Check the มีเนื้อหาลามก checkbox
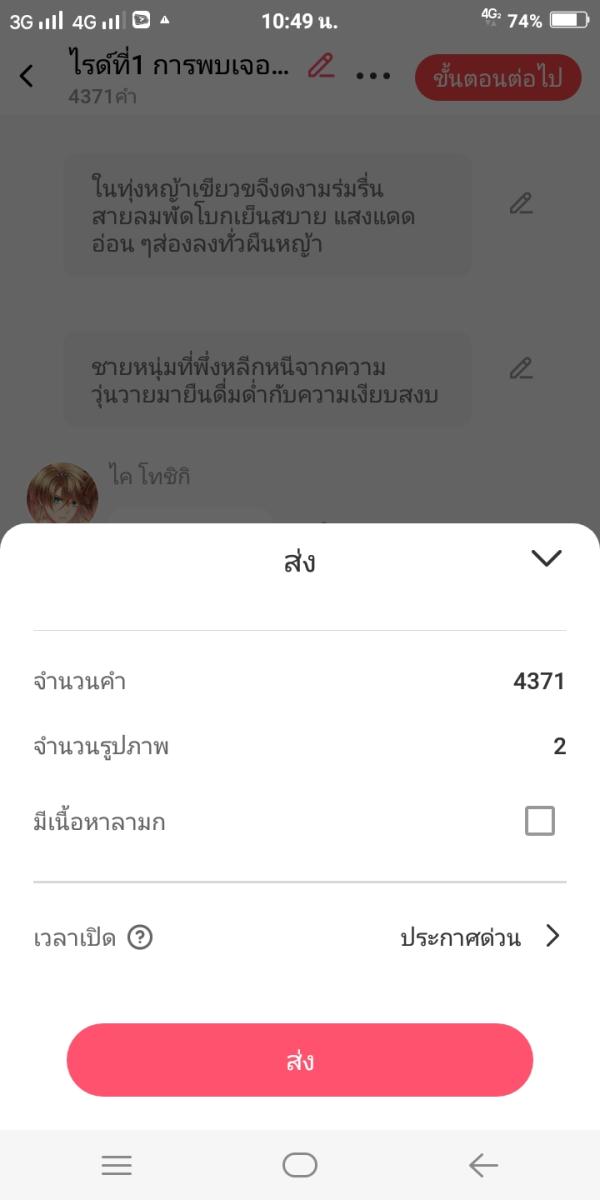 point(540,821)
